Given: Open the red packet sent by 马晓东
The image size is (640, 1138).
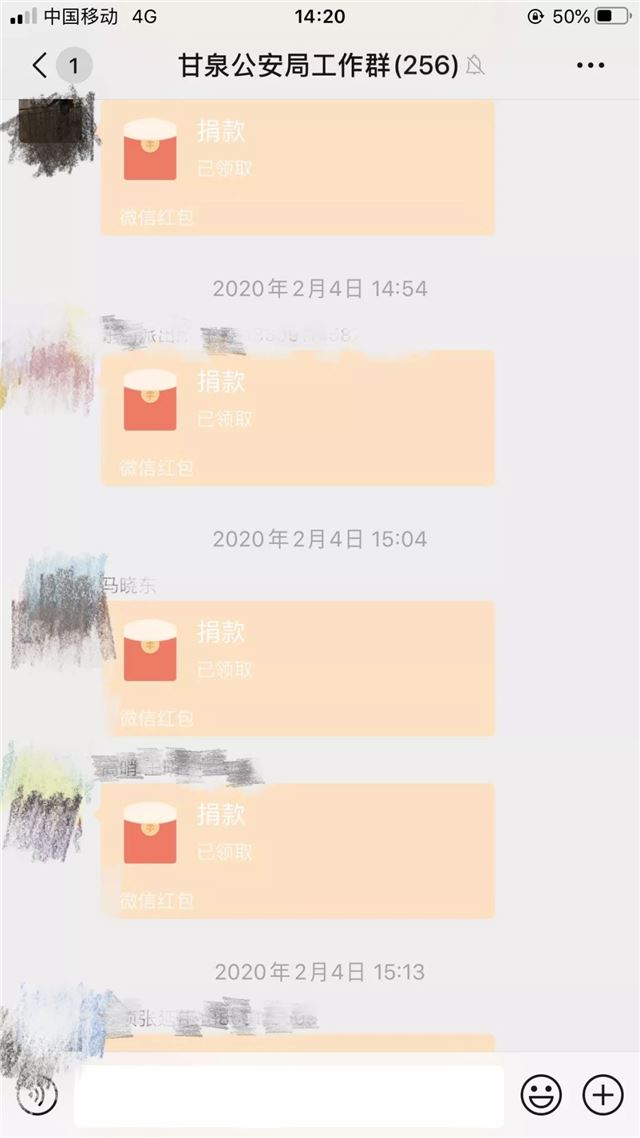Looking at the screenshot, I should click(x=298, y=667).
